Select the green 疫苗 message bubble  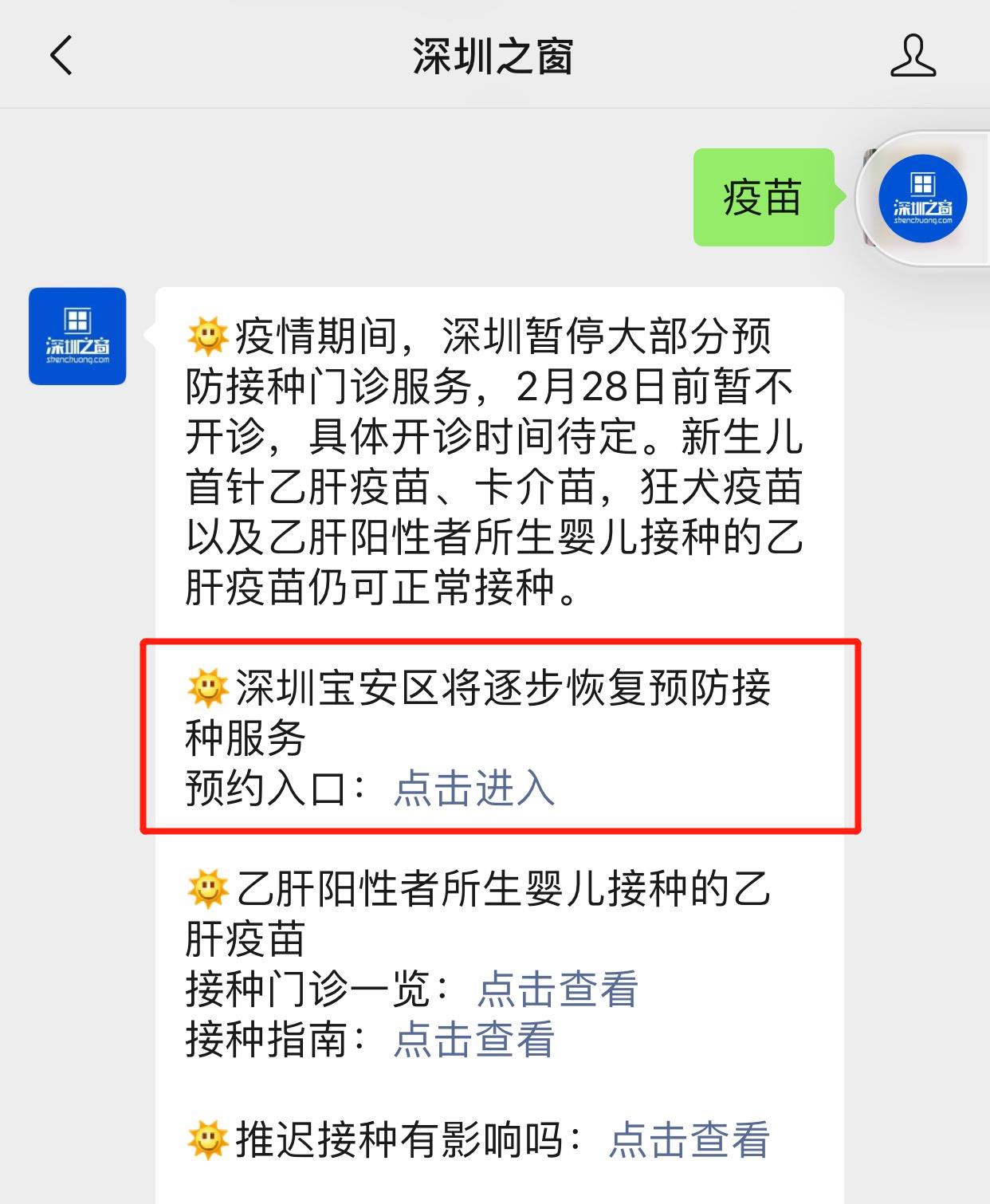763,198
